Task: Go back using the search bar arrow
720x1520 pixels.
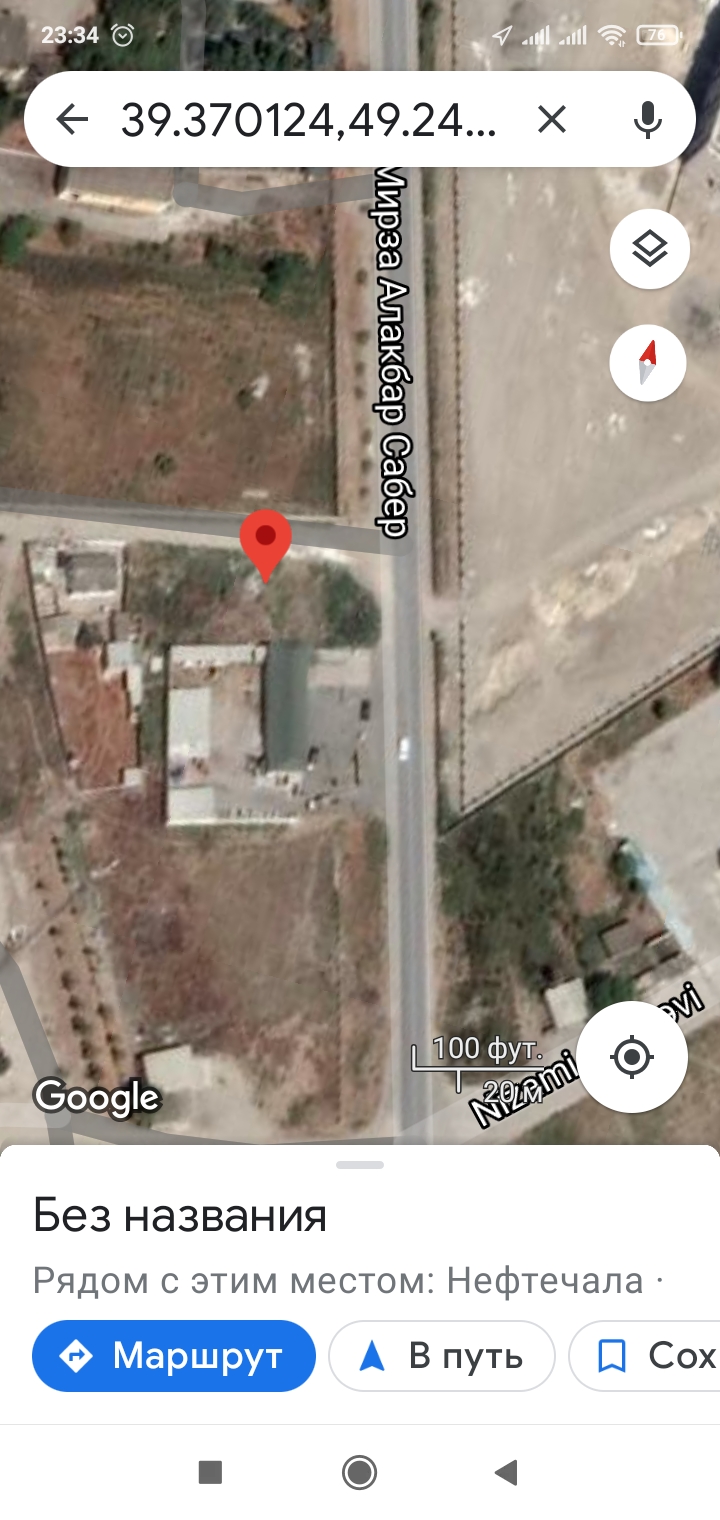Action: (x=72, y=120)
